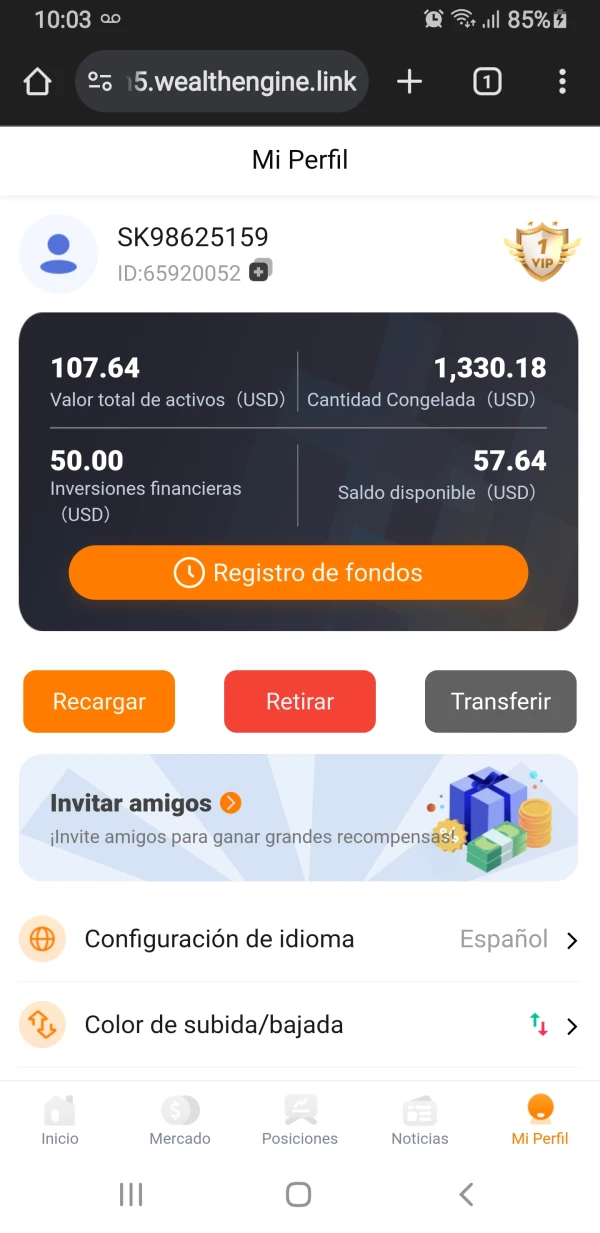Open the tab switcher
600x1233 pixels.
tap(486, 82)
